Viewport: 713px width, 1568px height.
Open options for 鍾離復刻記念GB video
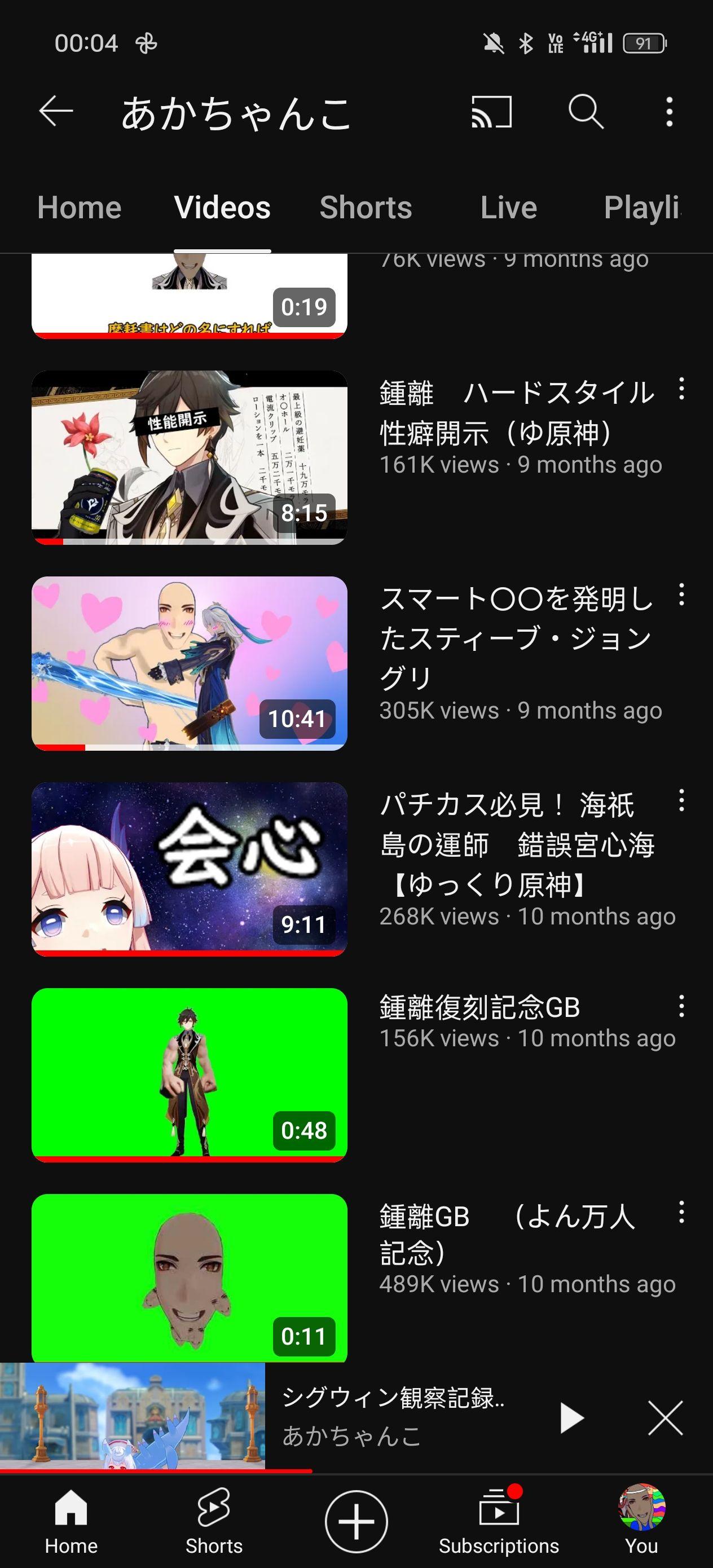[x=681, y=1006]
